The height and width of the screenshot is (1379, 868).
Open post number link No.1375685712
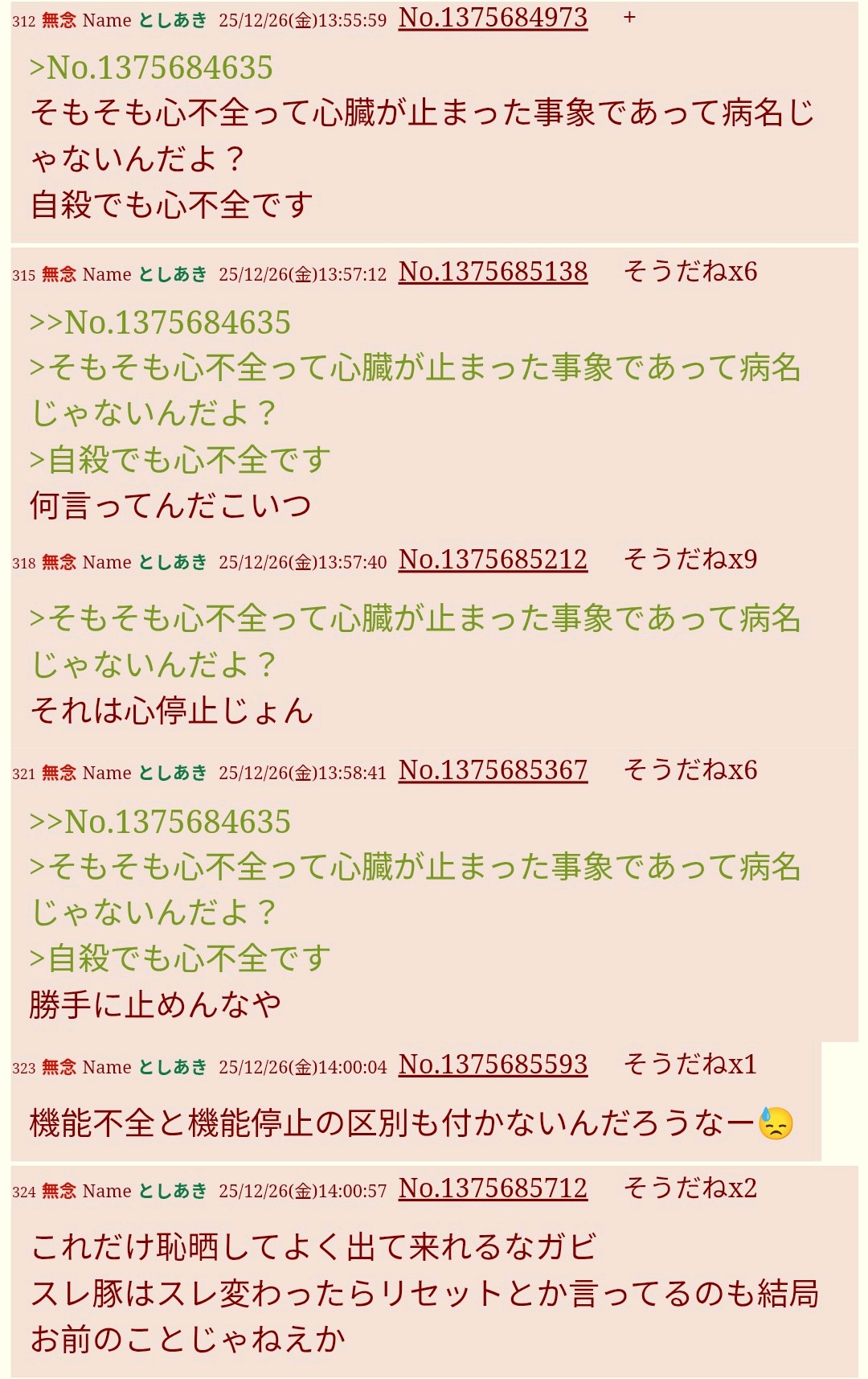[493, 1188]
